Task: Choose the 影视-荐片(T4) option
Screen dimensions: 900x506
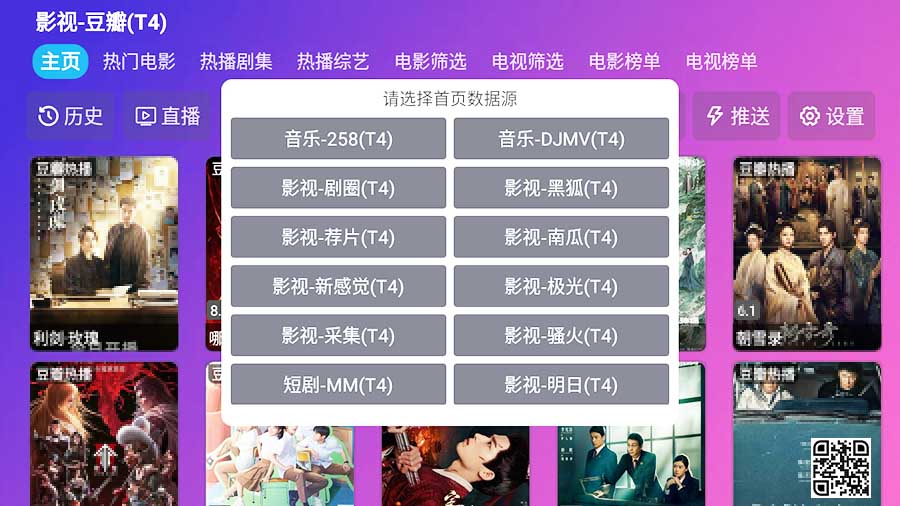Action: [338, 237]
